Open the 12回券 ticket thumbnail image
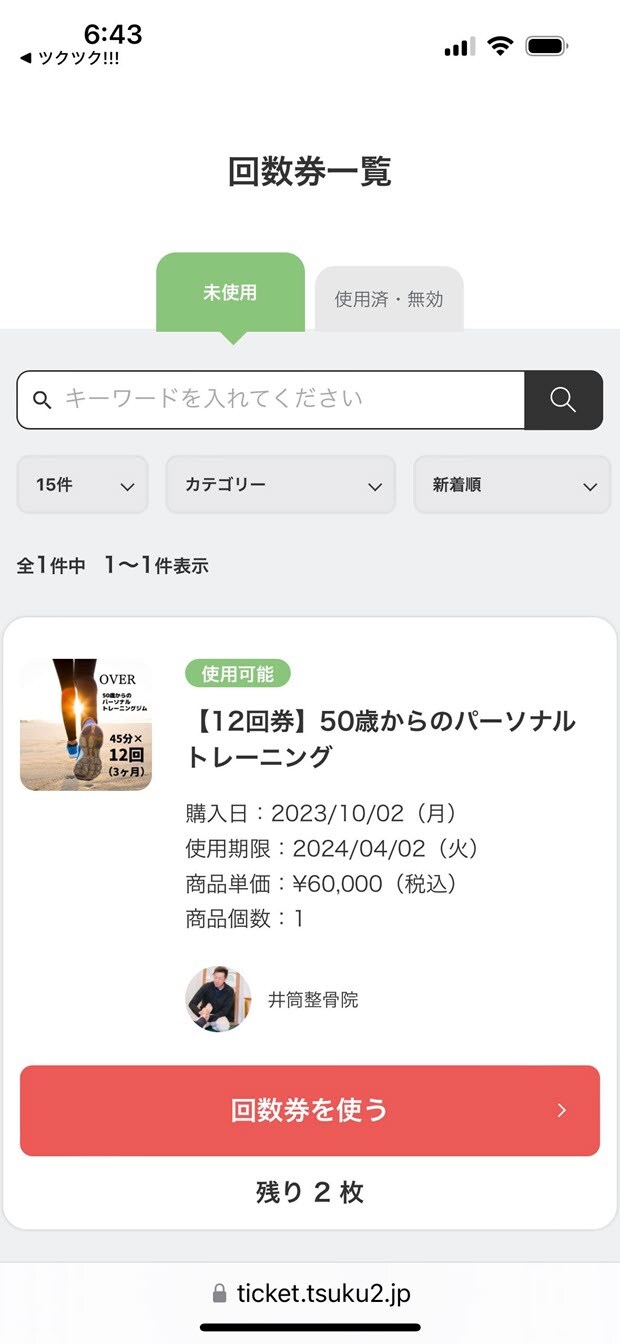Screen dimensions: 620x1344 pos(86,725)
